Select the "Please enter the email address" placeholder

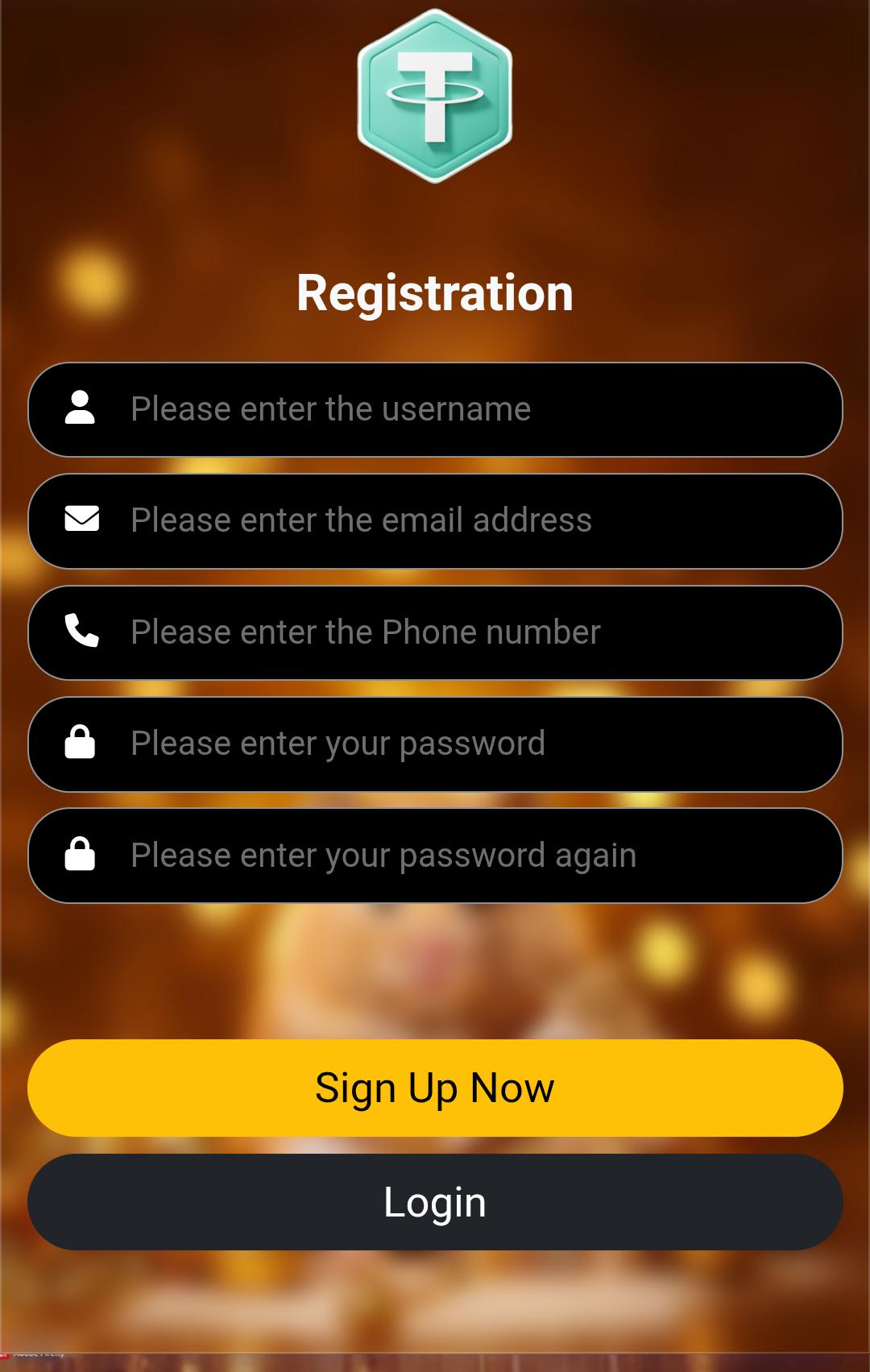click(x=362, y=520)
